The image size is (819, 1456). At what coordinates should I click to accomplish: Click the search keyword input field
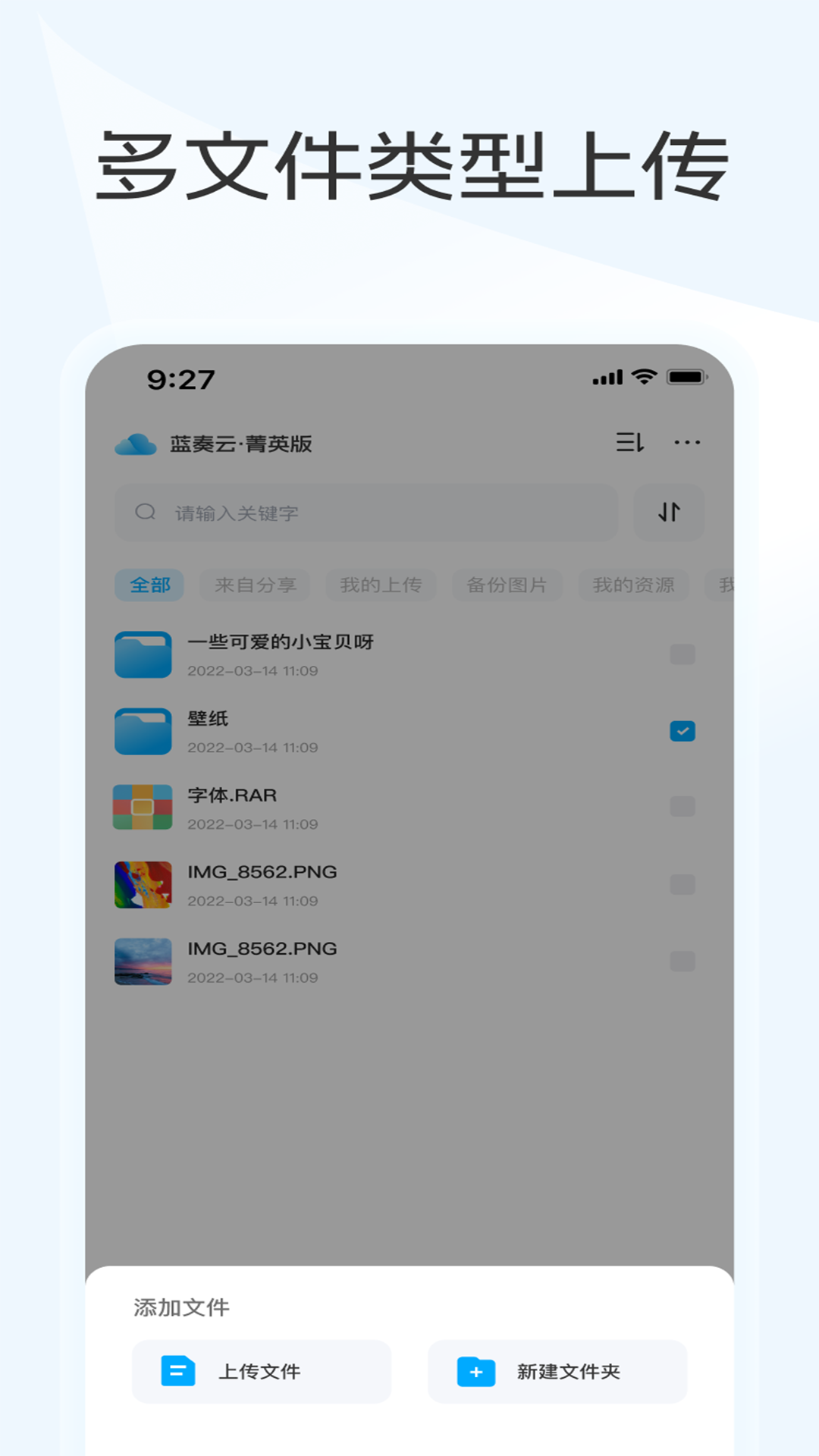pyautogui.click(x=364, y=513)
